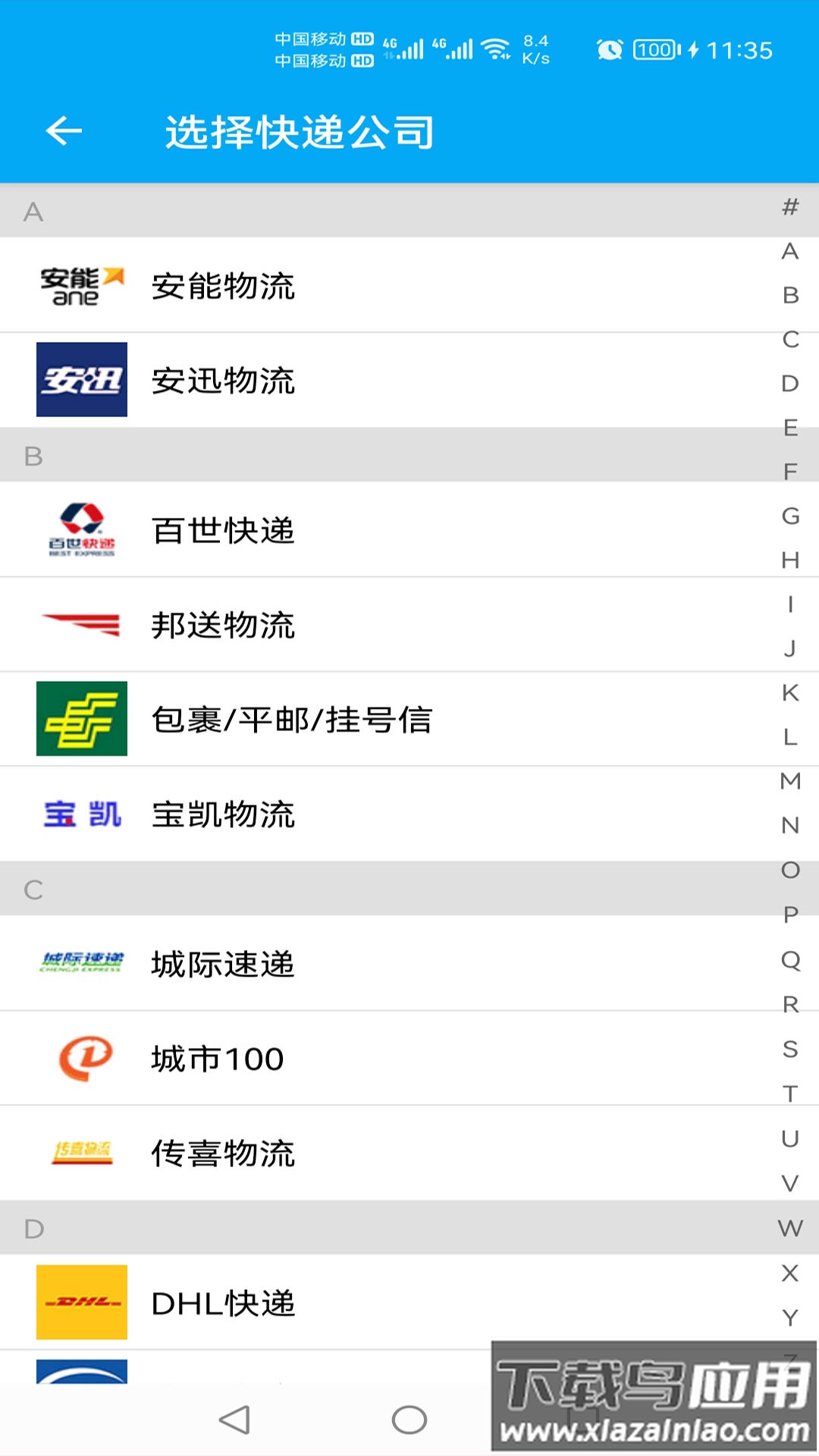Click the 宝凯 logo icon
This screenshot has width=819, height=1456.
pyautogui.click(x=83, y=814)
